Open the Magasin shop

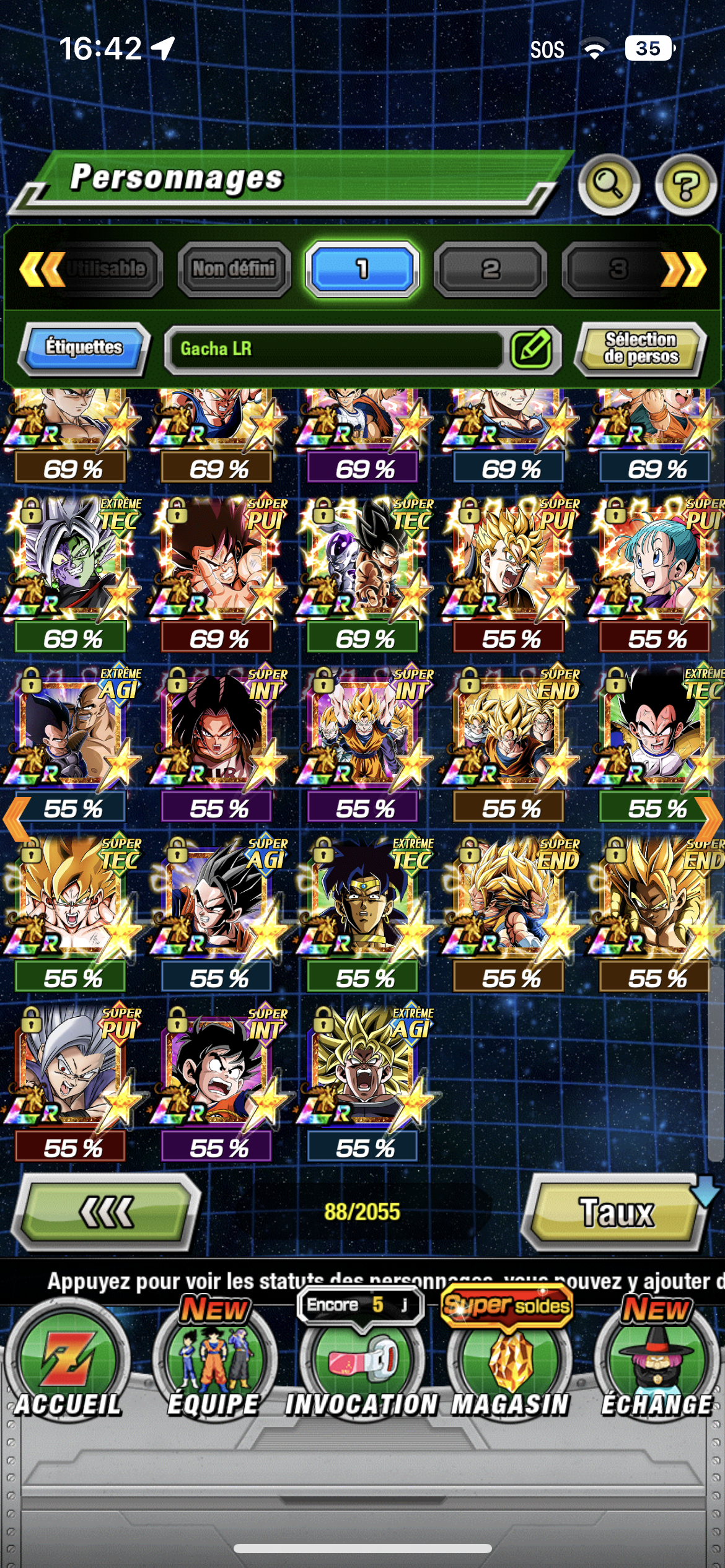pos(509,1369)
